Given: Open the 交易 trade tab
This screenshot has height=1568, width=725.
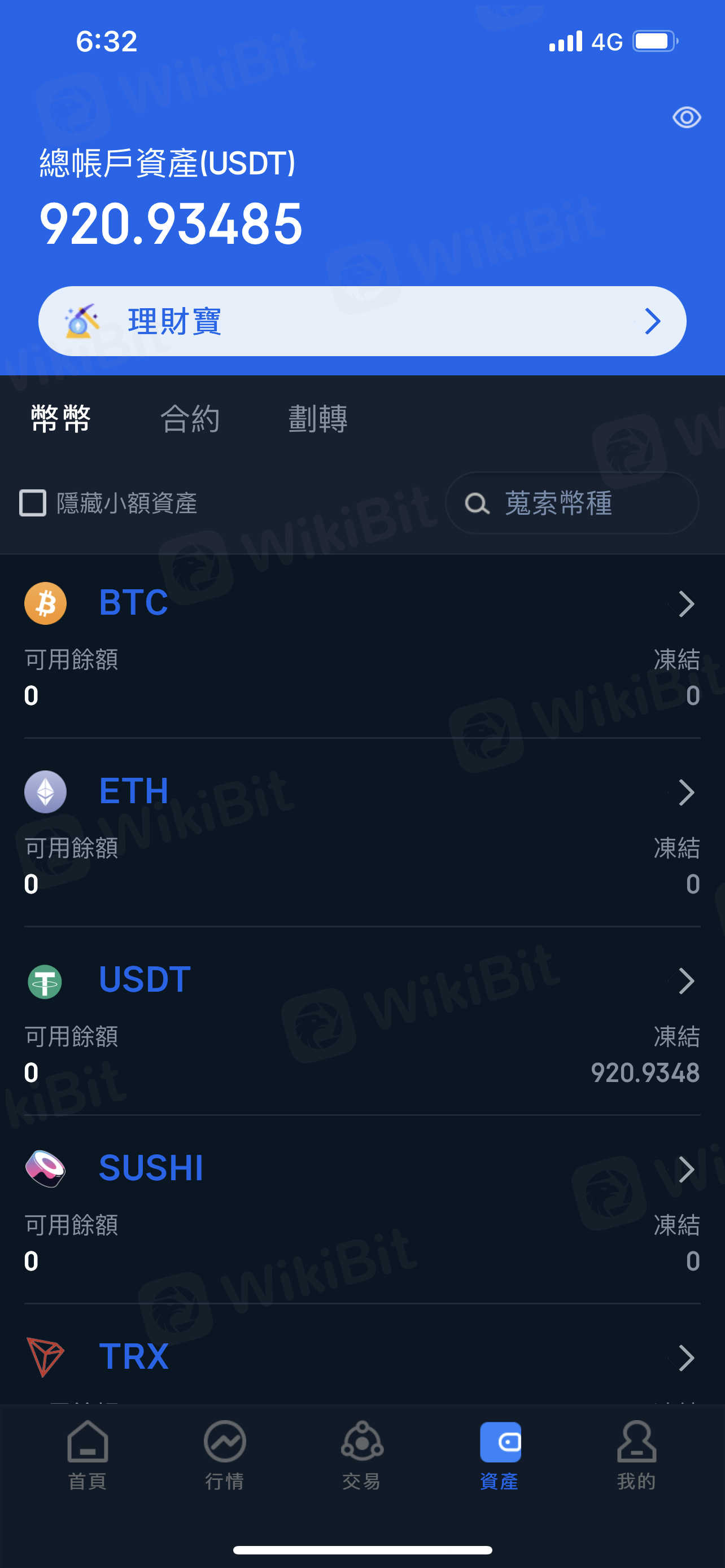Looking at the screenshot, I should [x=361, y=1455].
